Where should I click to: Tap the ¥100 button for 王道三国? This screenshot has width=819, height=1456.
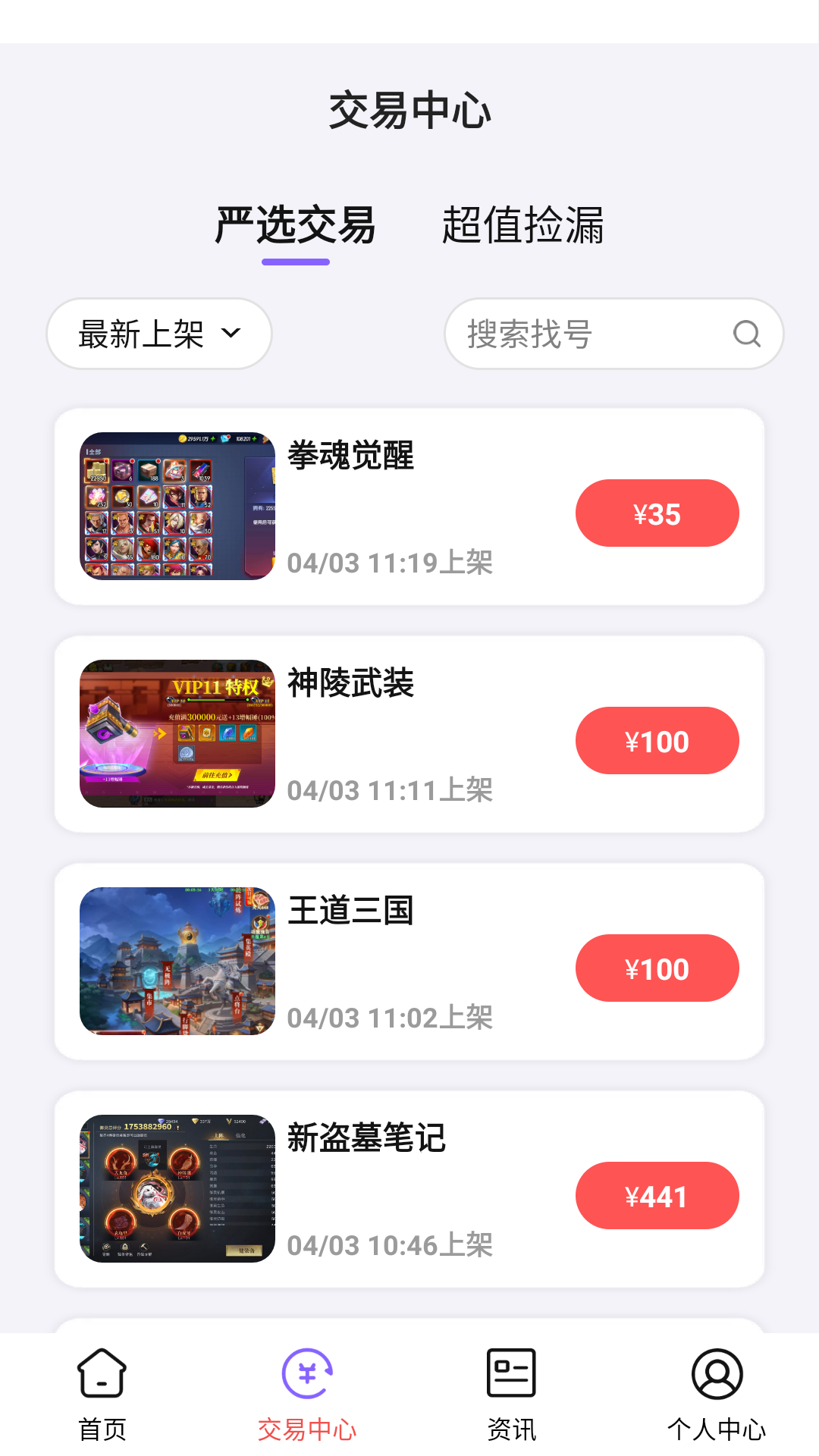point(657,968)
